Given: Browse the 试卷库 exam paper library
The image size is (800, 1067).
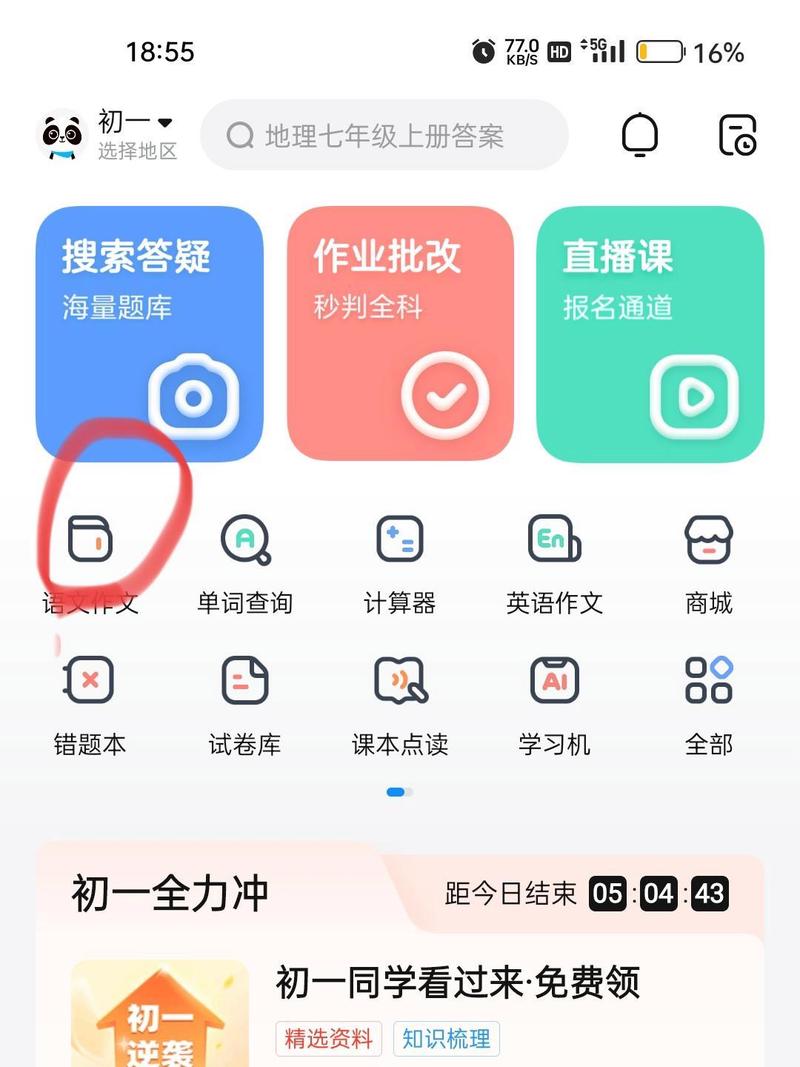Looking at the screenshot, I should [x=243, y=680].
